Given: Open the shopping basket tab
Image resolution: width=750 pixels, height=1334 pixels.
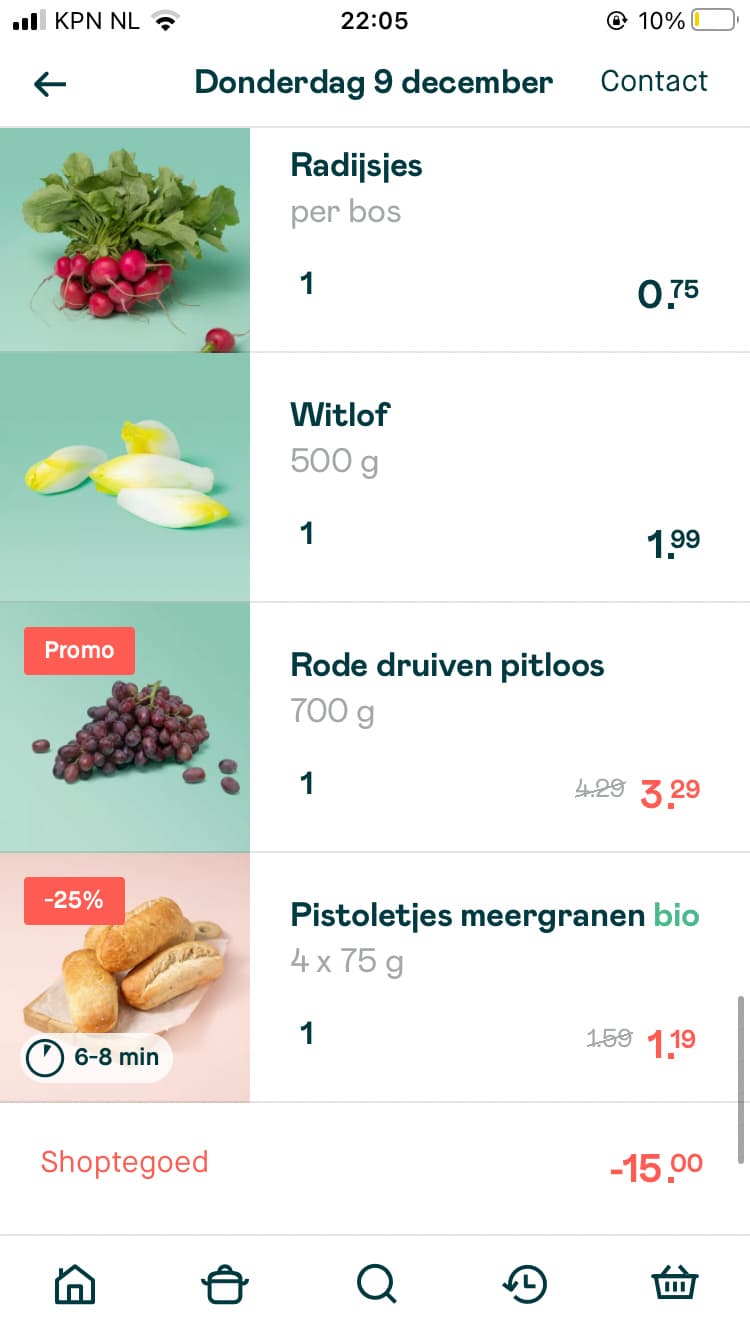Looking at the screenshot, I should 675,1283.
